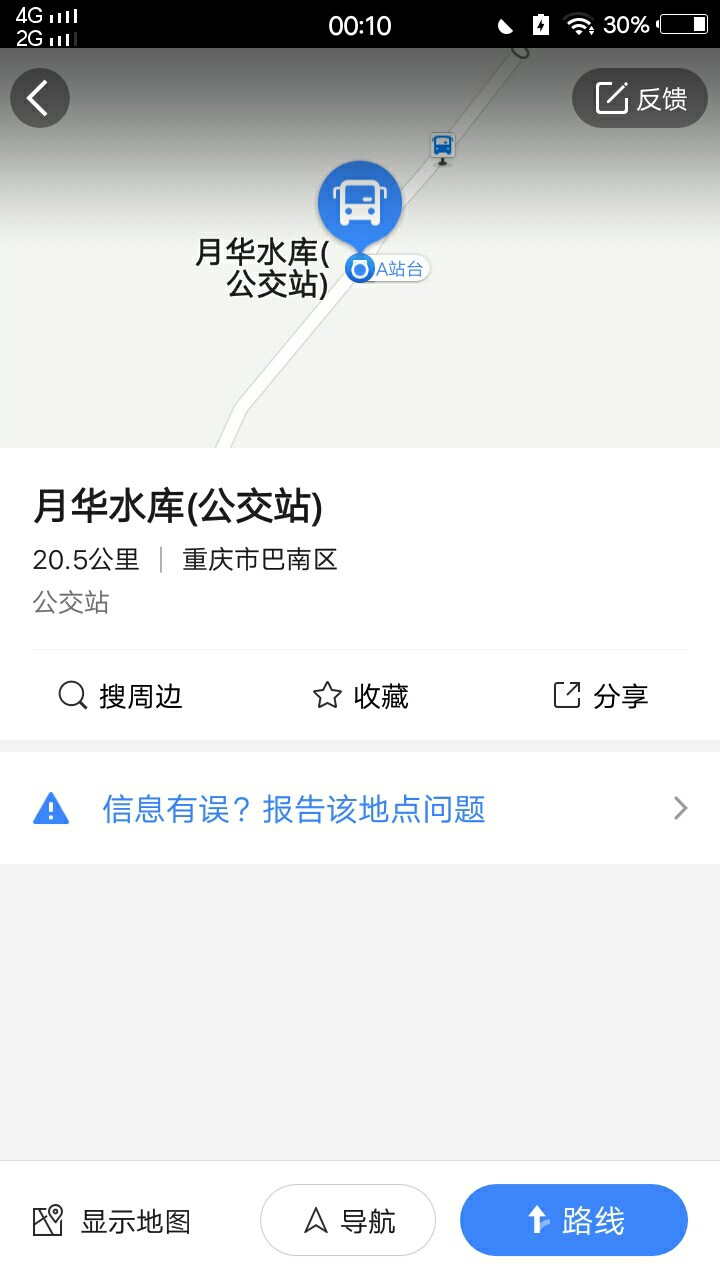Screen dimensions: 720x1280
Task: Open the 反馈 feedback button
Action: pos(640,98)
